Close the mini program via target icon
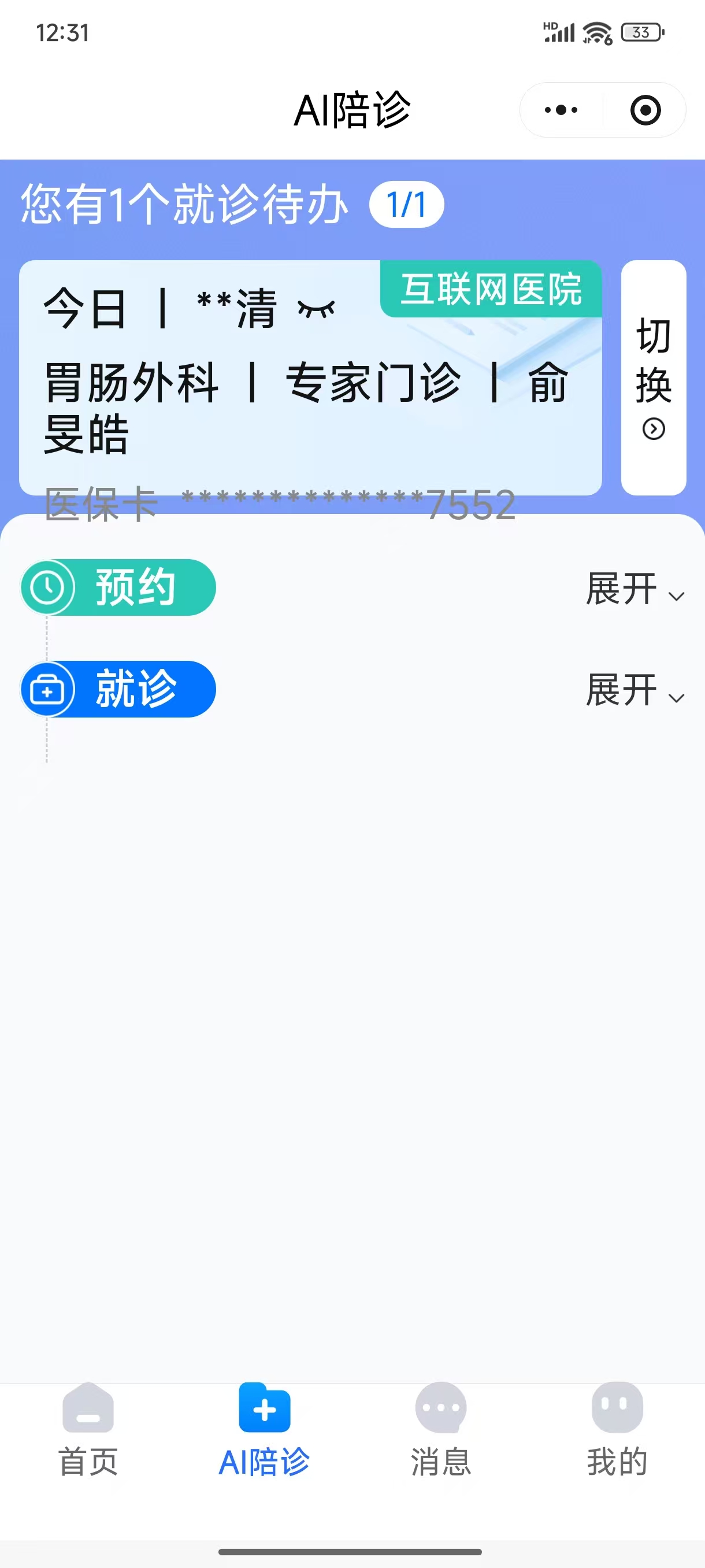 [645, 110]
